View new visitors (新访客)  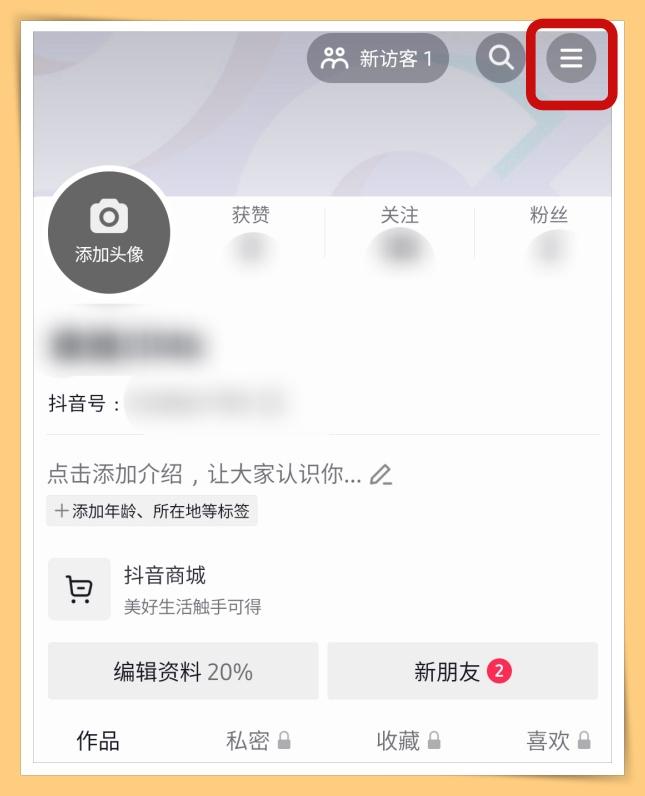[x=377, y=59]
